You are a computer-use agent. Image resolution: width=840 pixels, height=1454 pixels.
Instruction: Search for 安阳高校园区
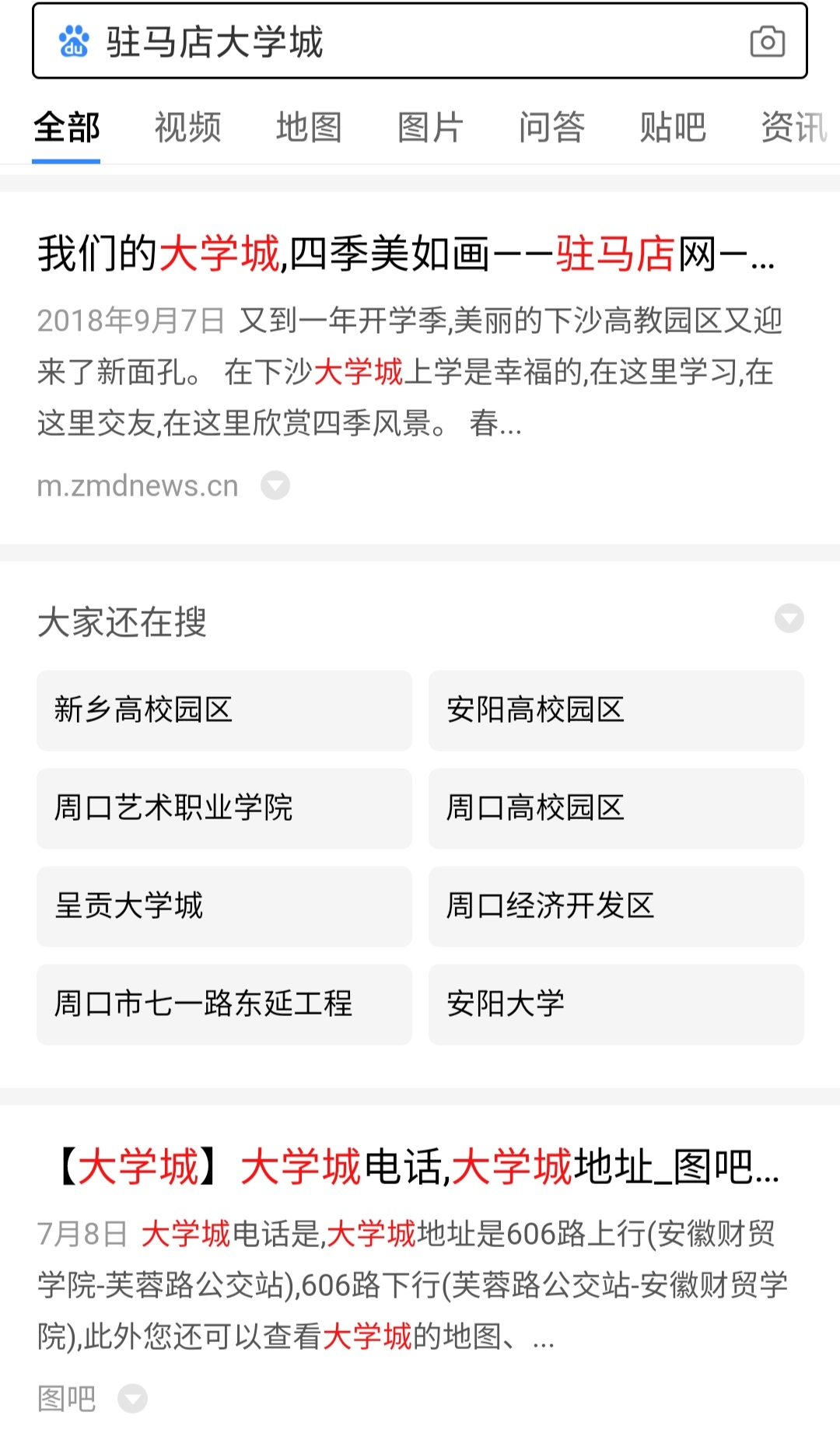(x=615, y=711)
